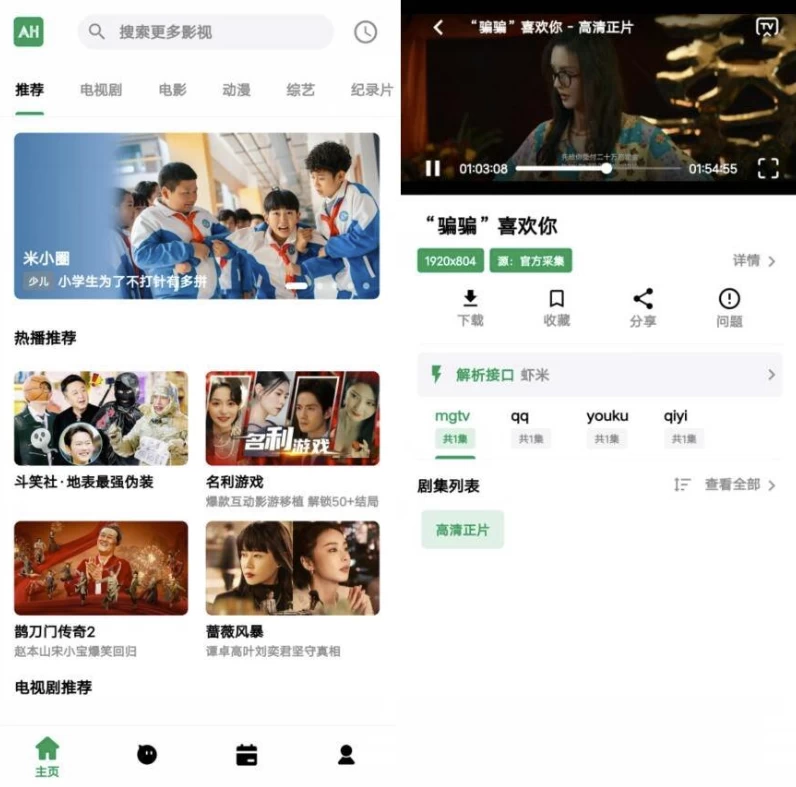The width and height of the screenshot is (796, 787).
Task: Open the calendar tab in bottom navigation
Action: point(247,755)
